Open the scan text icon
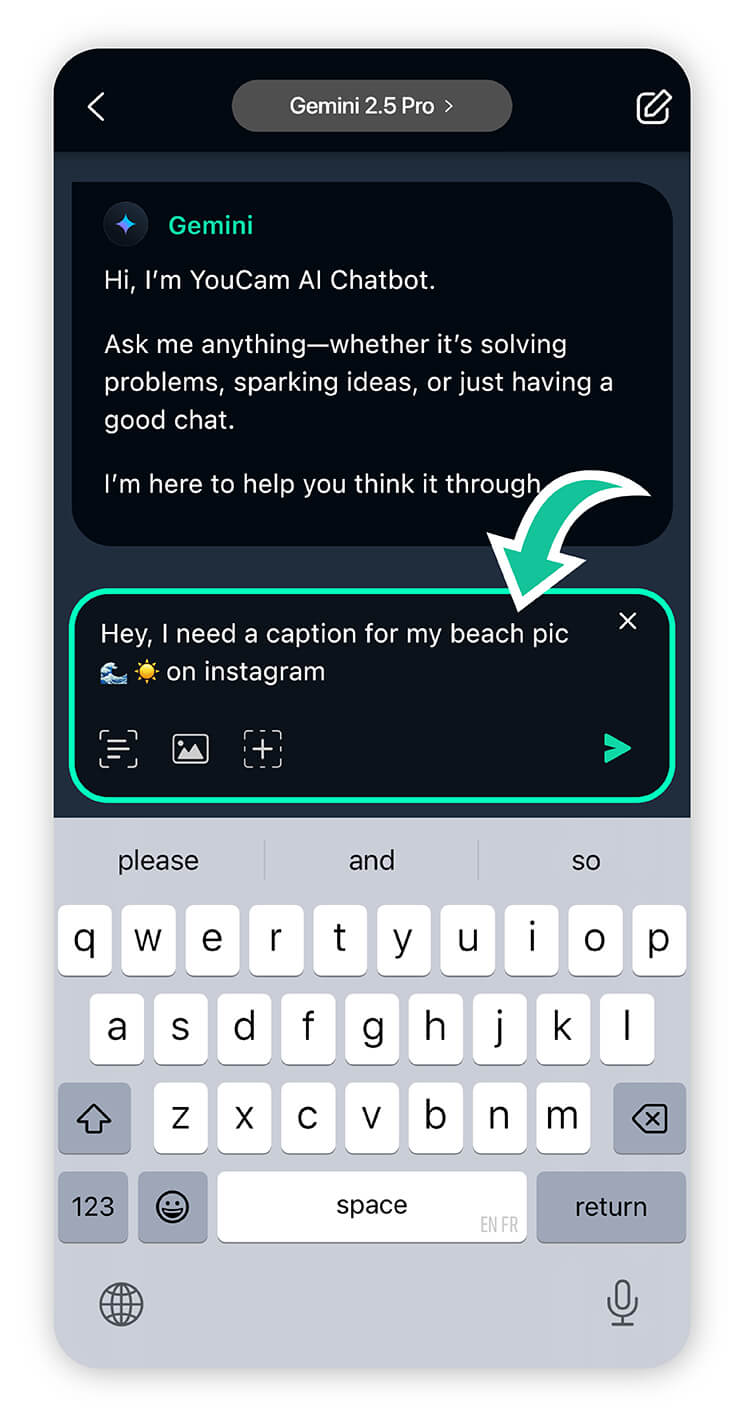 click(119, 748)
